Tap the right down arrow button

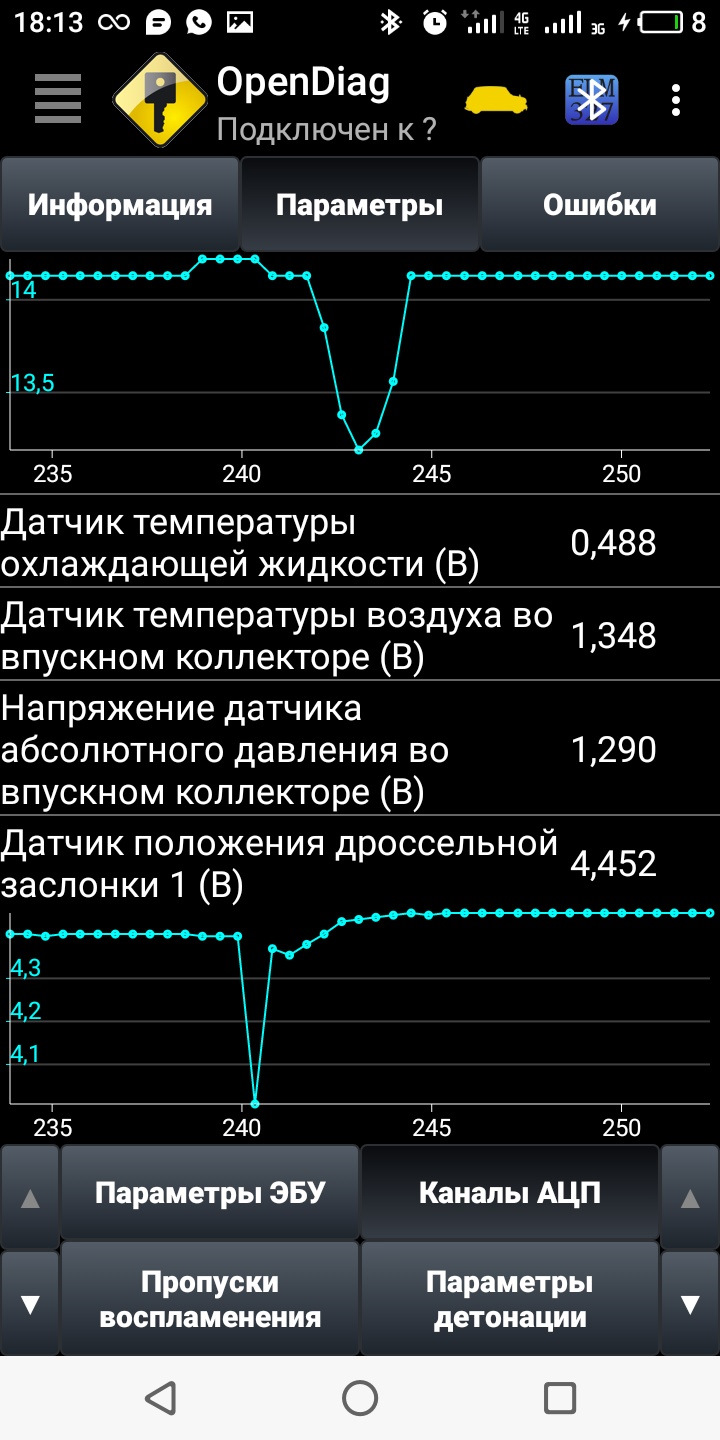(x=689, y=1304)
